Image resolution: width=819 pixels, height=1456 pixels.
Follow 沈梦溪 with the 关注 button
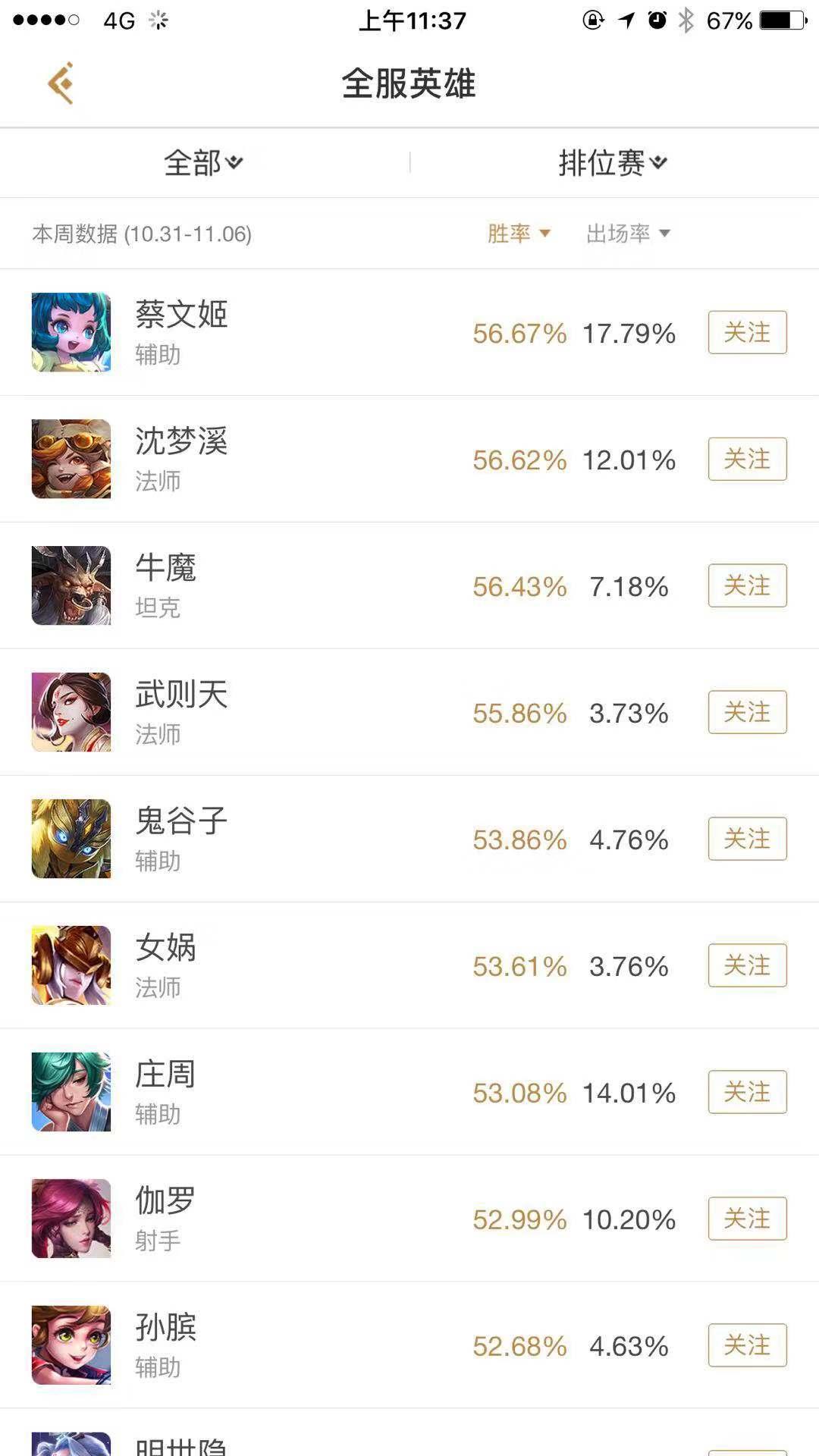click(748, 459)
